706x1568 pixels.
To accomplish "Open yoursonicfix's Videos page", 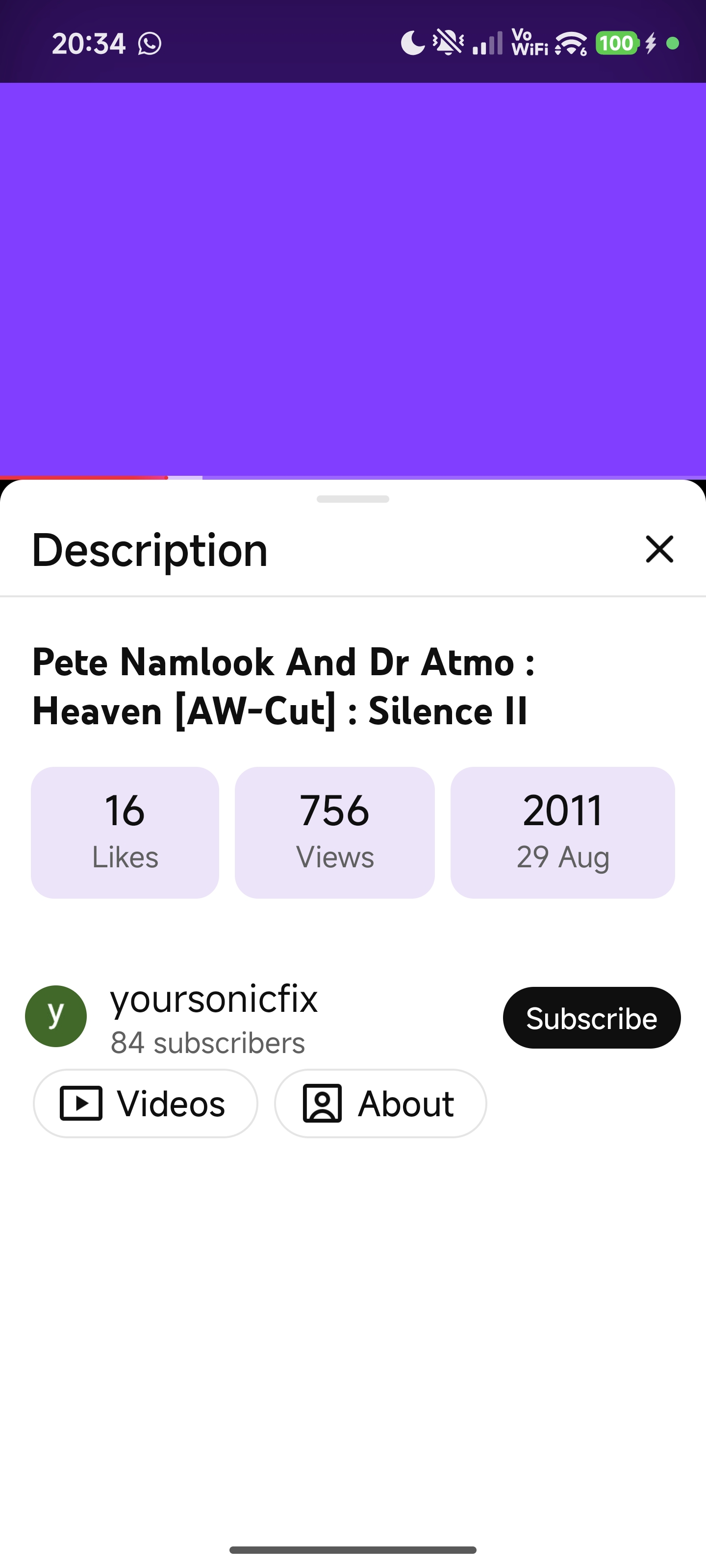I will [x=146, y=1103].
